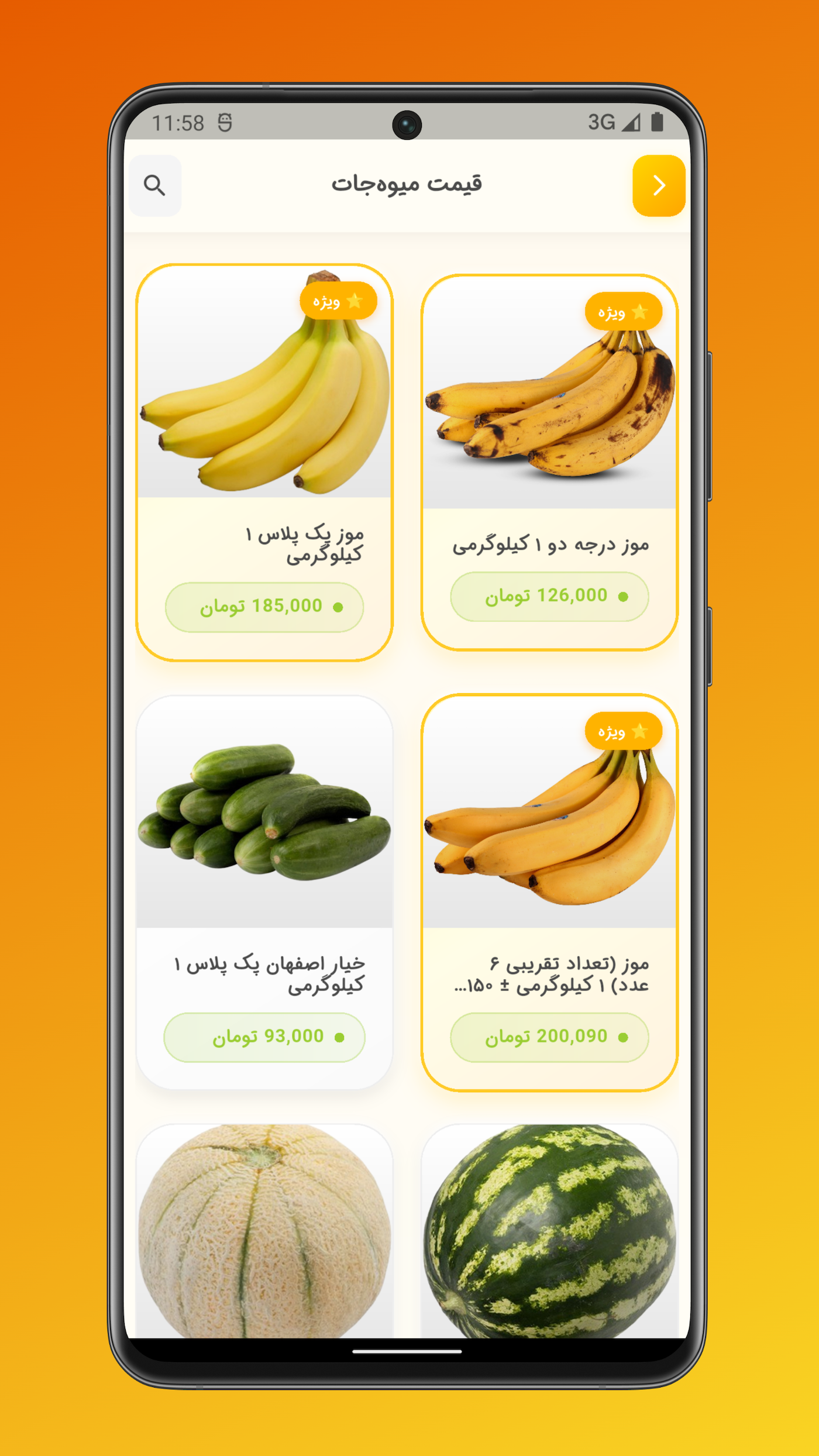This screenshot has height=1456, width=819.
Task: Click the star on second-grade banana special badge
Action: coord(641,314)
